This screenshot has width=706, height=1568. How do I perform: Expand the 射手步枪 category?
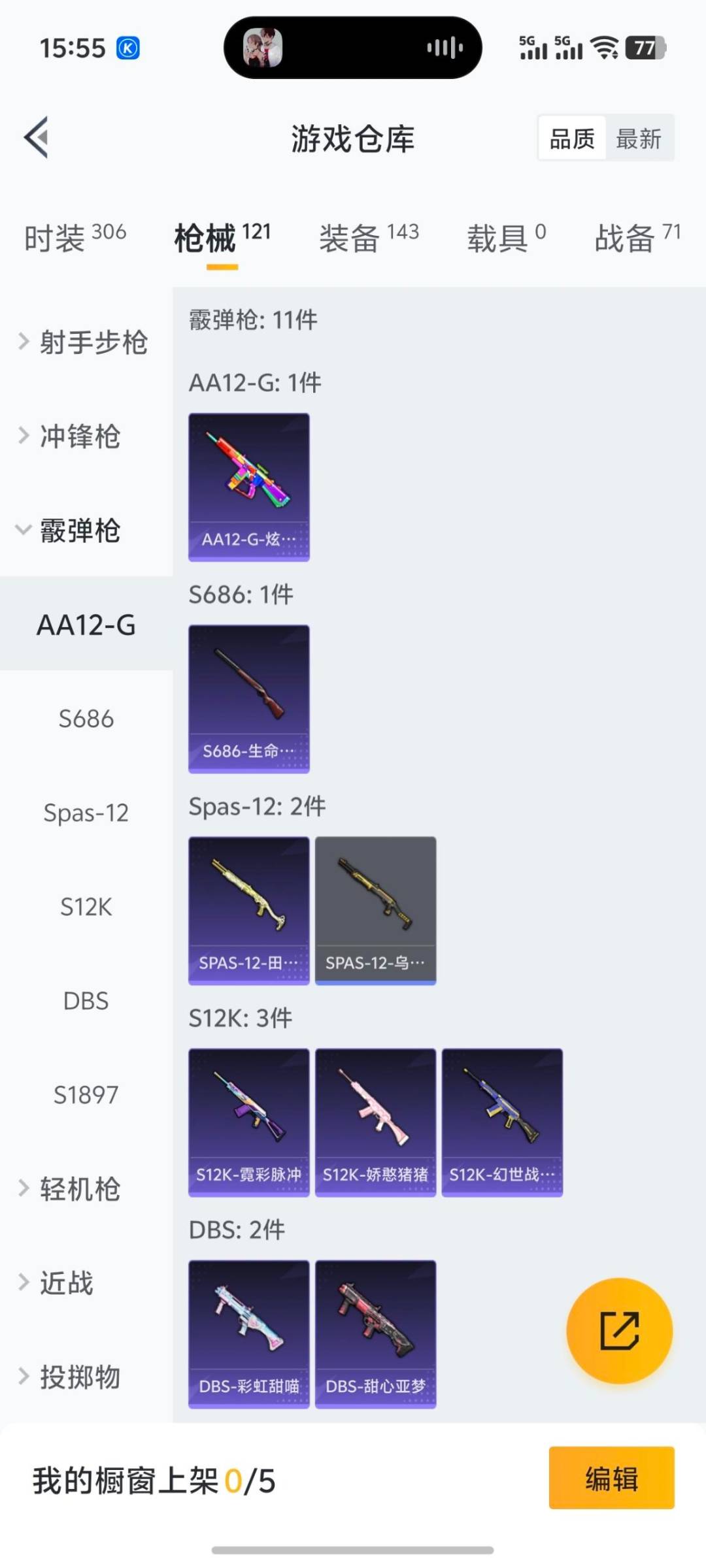click(84, 342)
